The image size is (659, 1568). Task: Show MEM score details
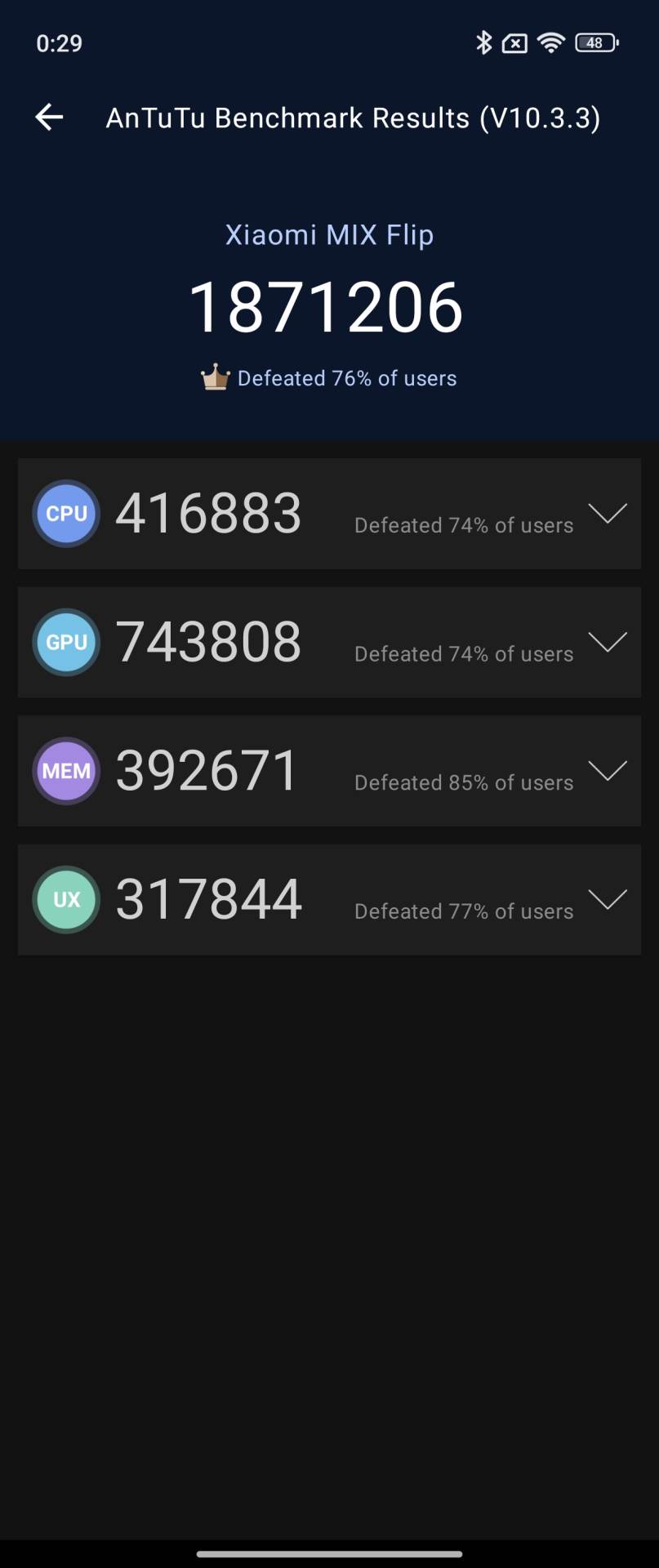coord(607,771)
